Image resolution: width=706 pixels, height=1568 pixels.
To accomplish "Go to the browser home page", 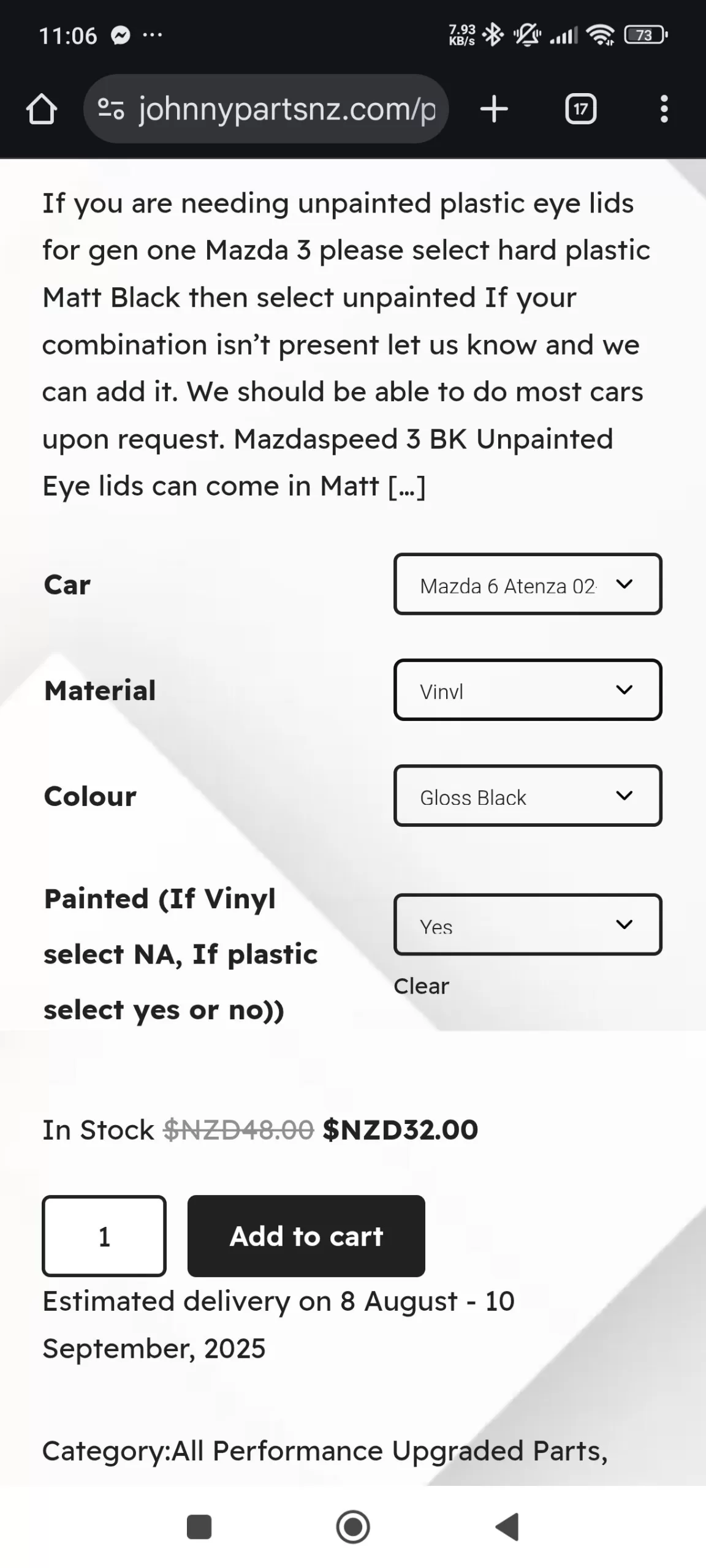I will (x=42, y=110).
